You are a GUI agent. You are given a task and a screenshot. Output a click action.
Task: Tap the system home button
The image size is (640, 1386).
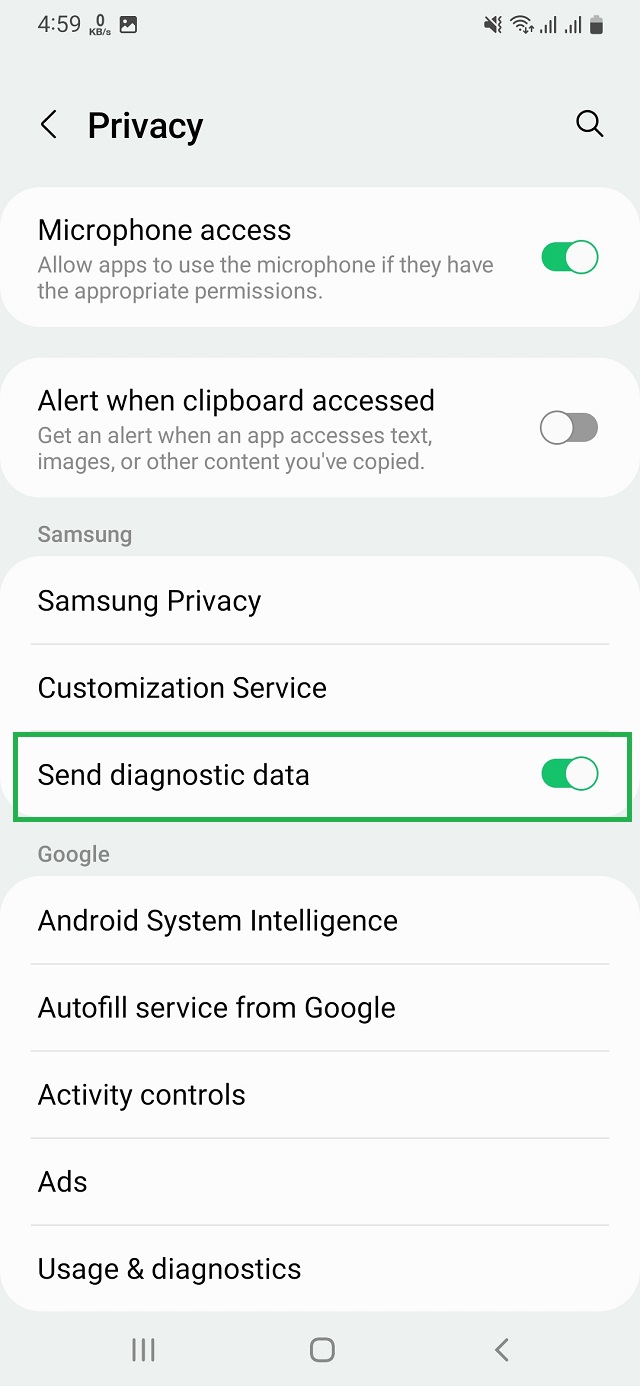321,1350
